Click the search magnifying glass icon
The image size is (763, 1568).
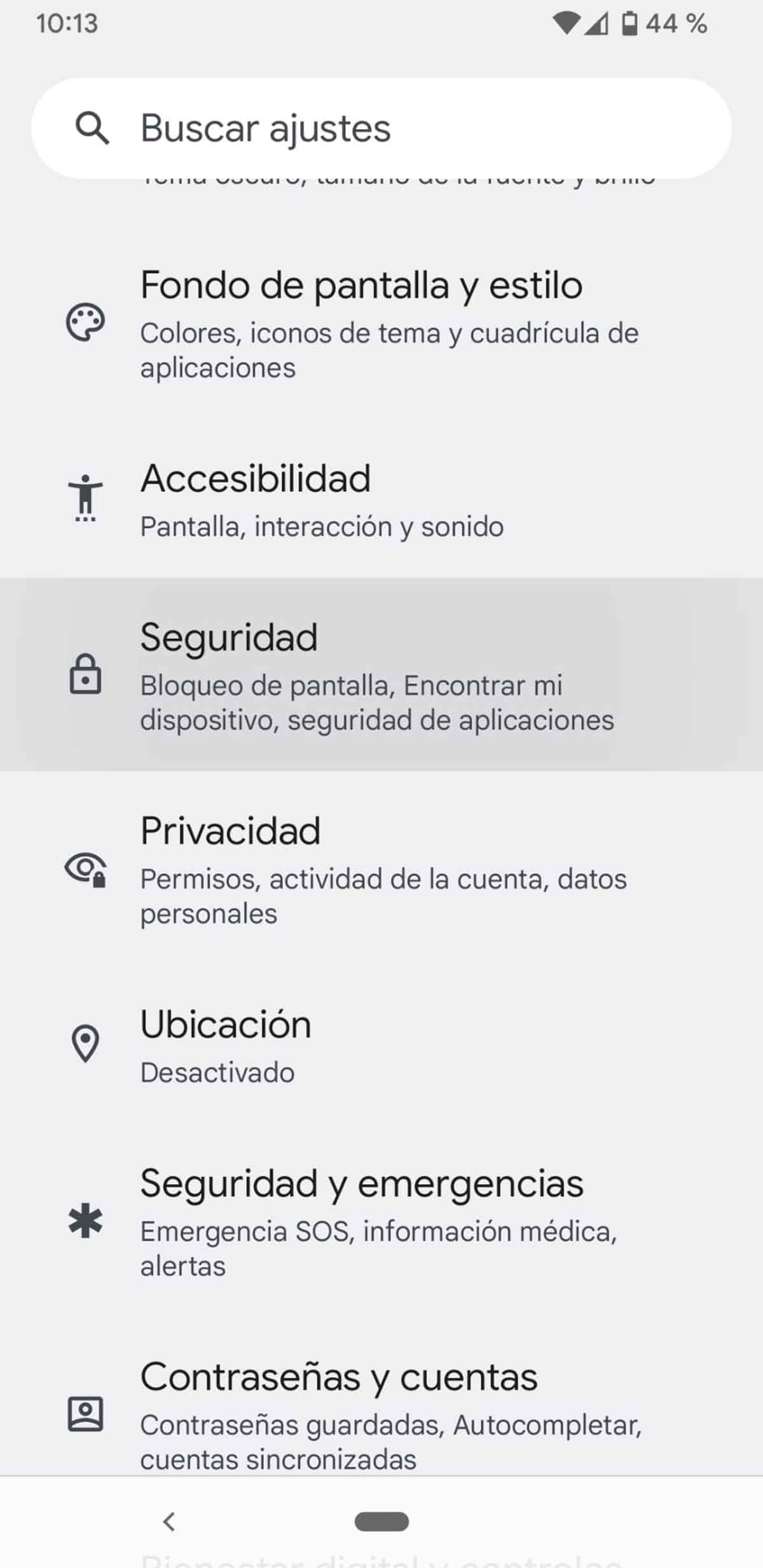coord(94,128)
